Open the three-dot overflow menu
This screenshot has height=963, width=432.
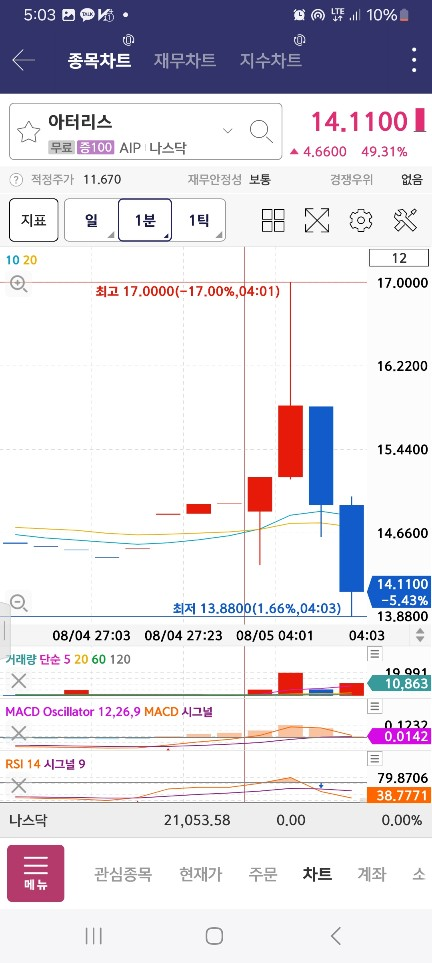tap(414, 60)
